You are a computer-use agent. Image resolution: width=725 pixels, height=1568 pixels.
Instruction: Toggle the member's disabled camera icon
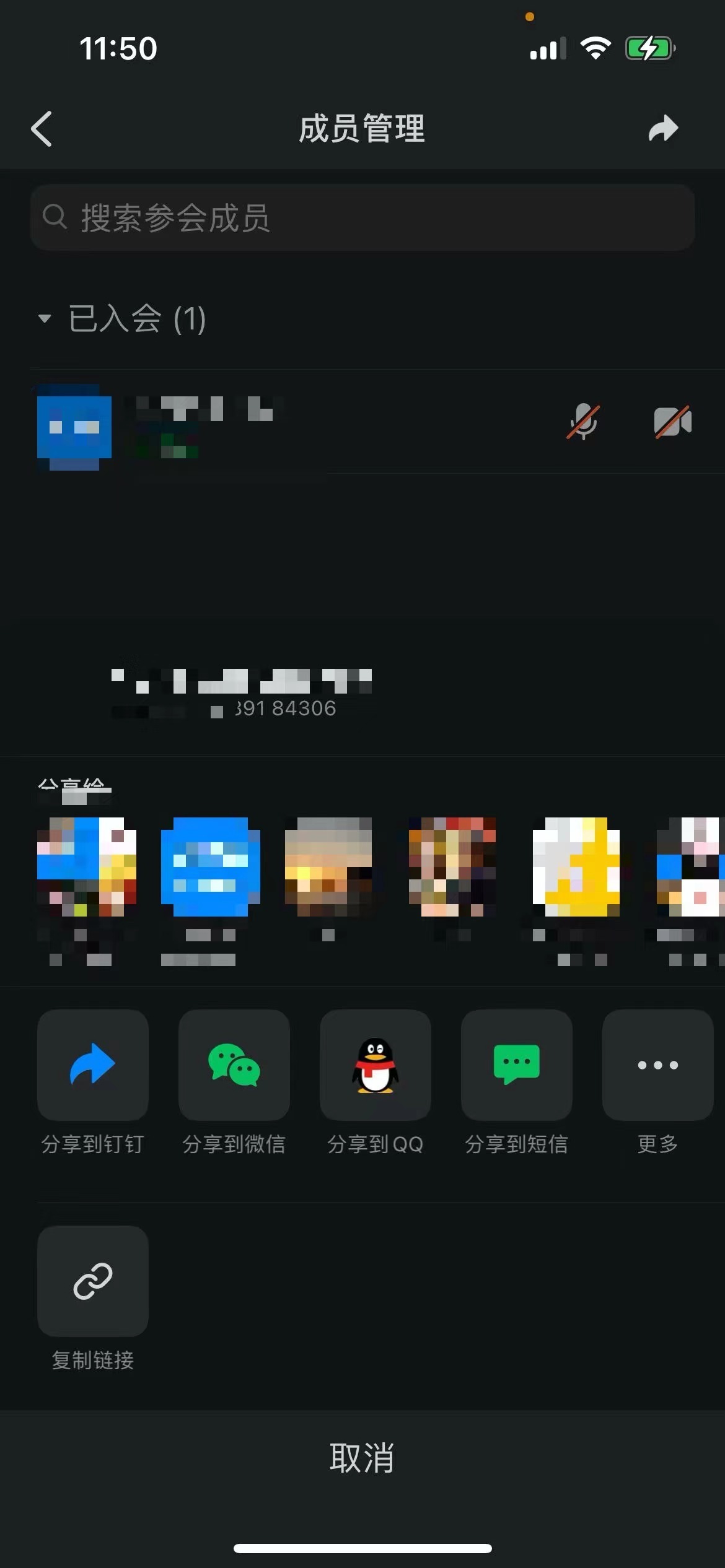(x=673, y=422)
